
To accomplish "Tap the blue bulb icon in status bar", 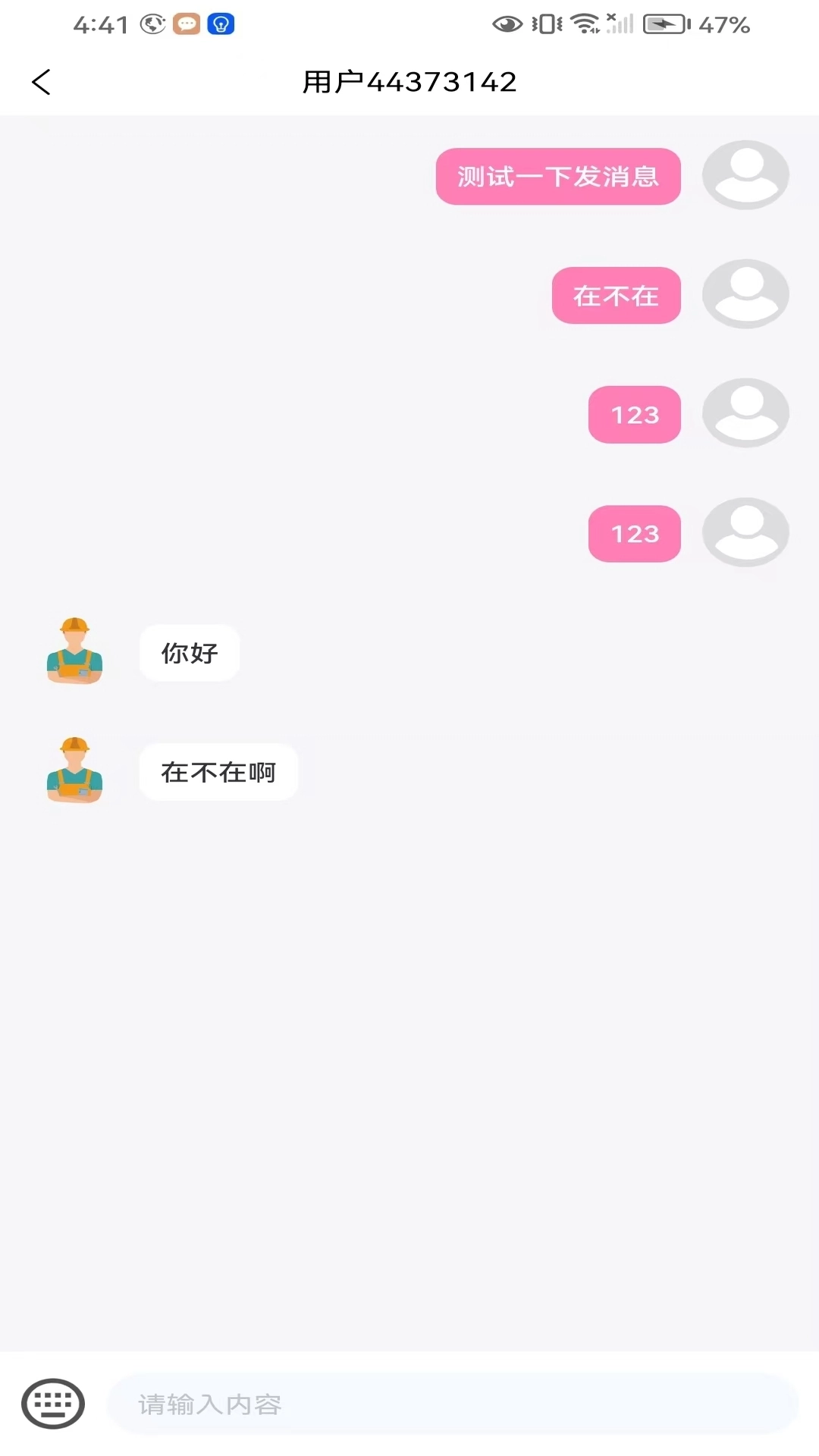I will 221,23.
